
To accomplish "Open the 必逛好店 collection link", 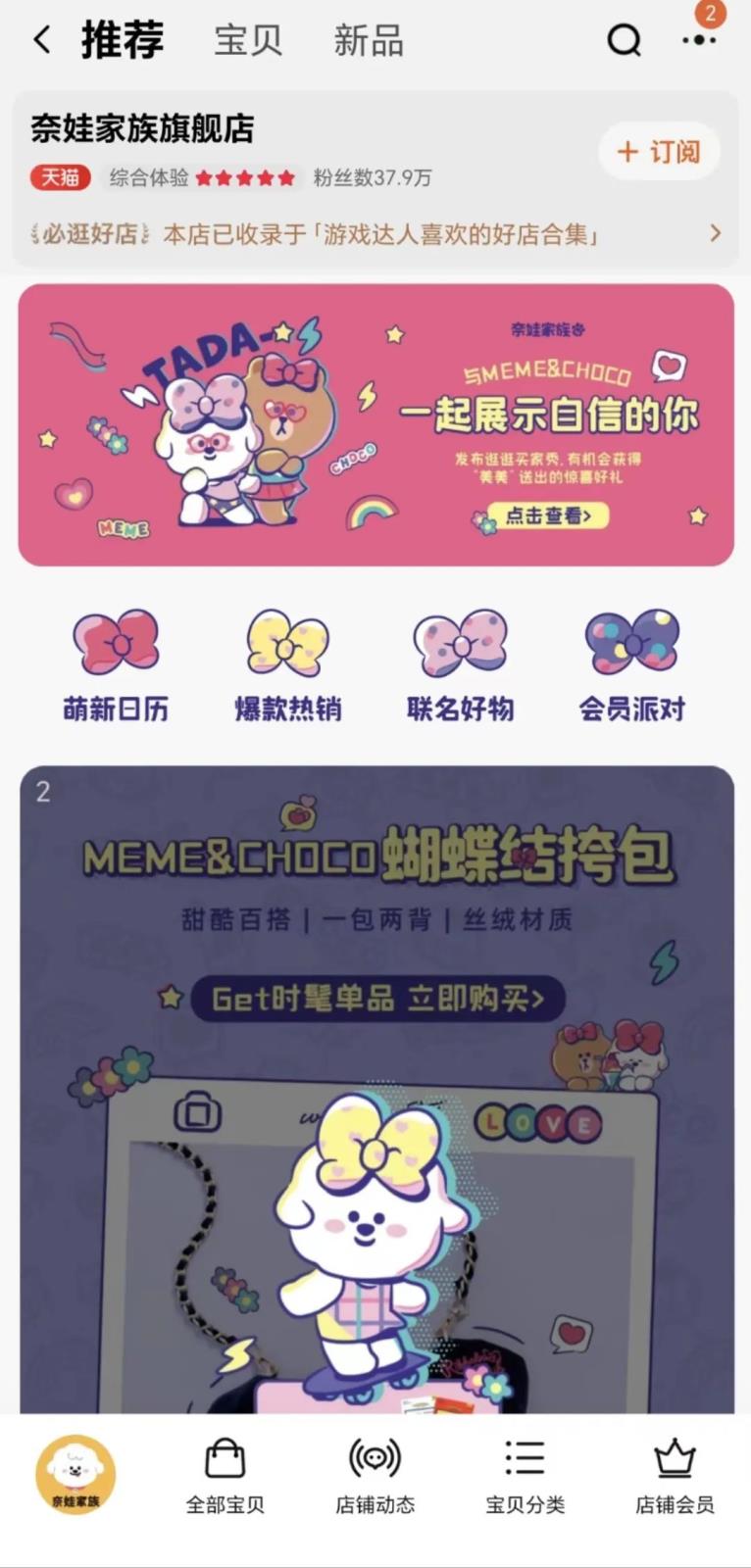I will pyautogui.click(x=375, y=234).
